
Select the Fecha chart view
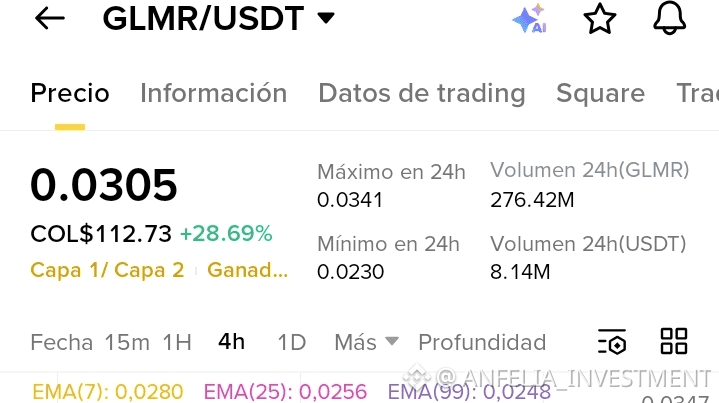click(x=61, y=342)
